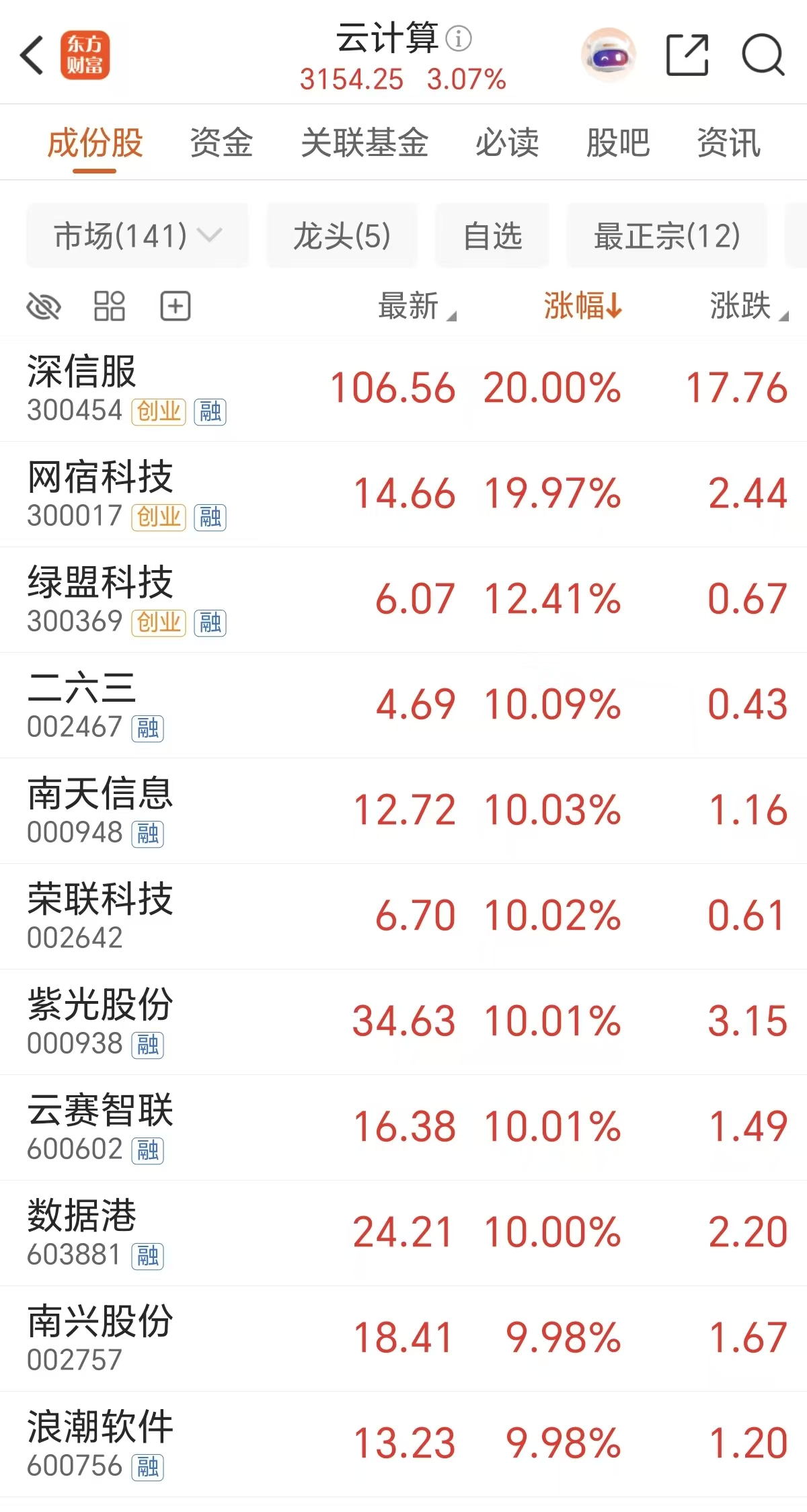The width and height of the screenshot is (807, 1512).
Task: Go back using the top-left arrow
Action: tap(32, 55)
